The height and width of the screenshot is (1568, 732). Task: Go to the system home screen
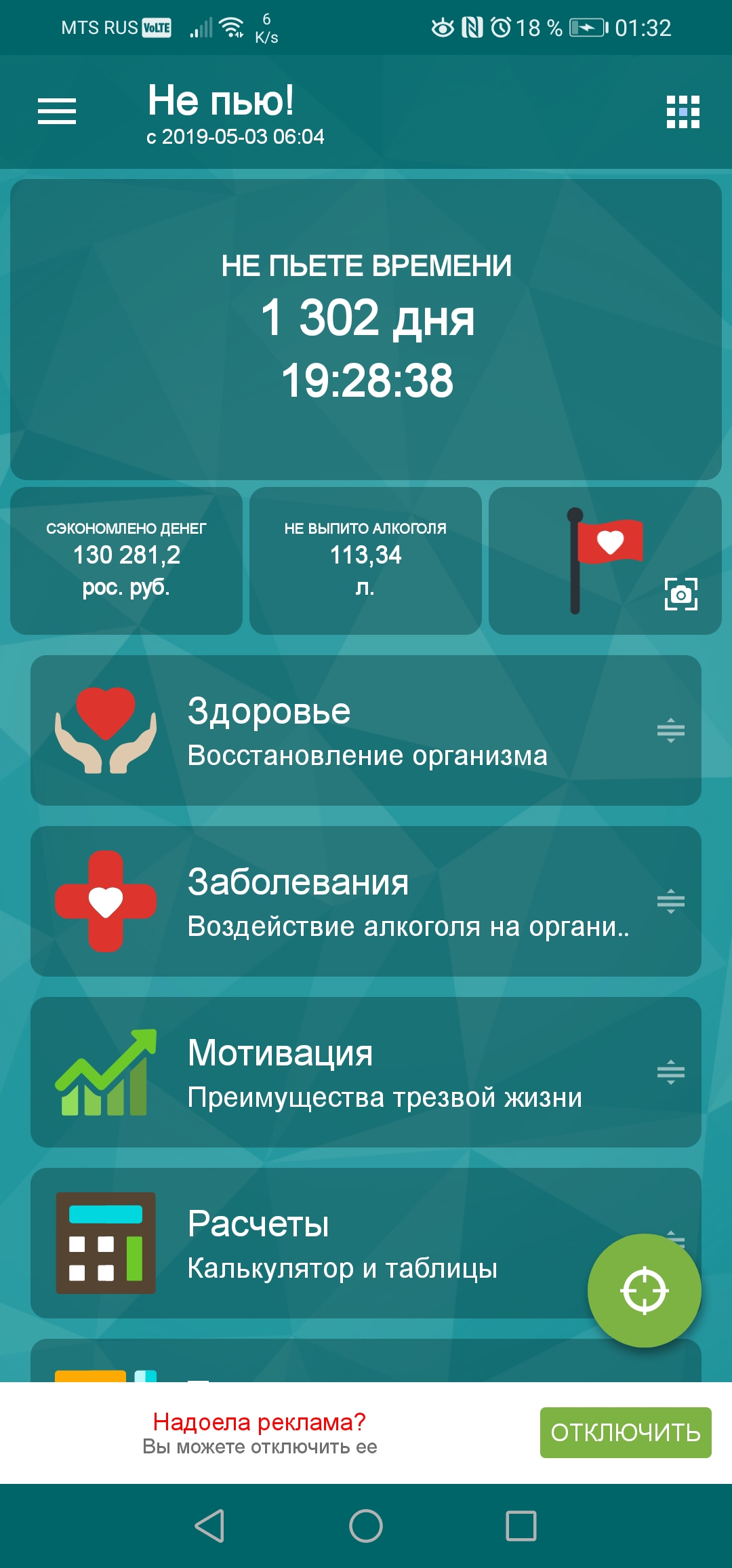point(366,1526)
